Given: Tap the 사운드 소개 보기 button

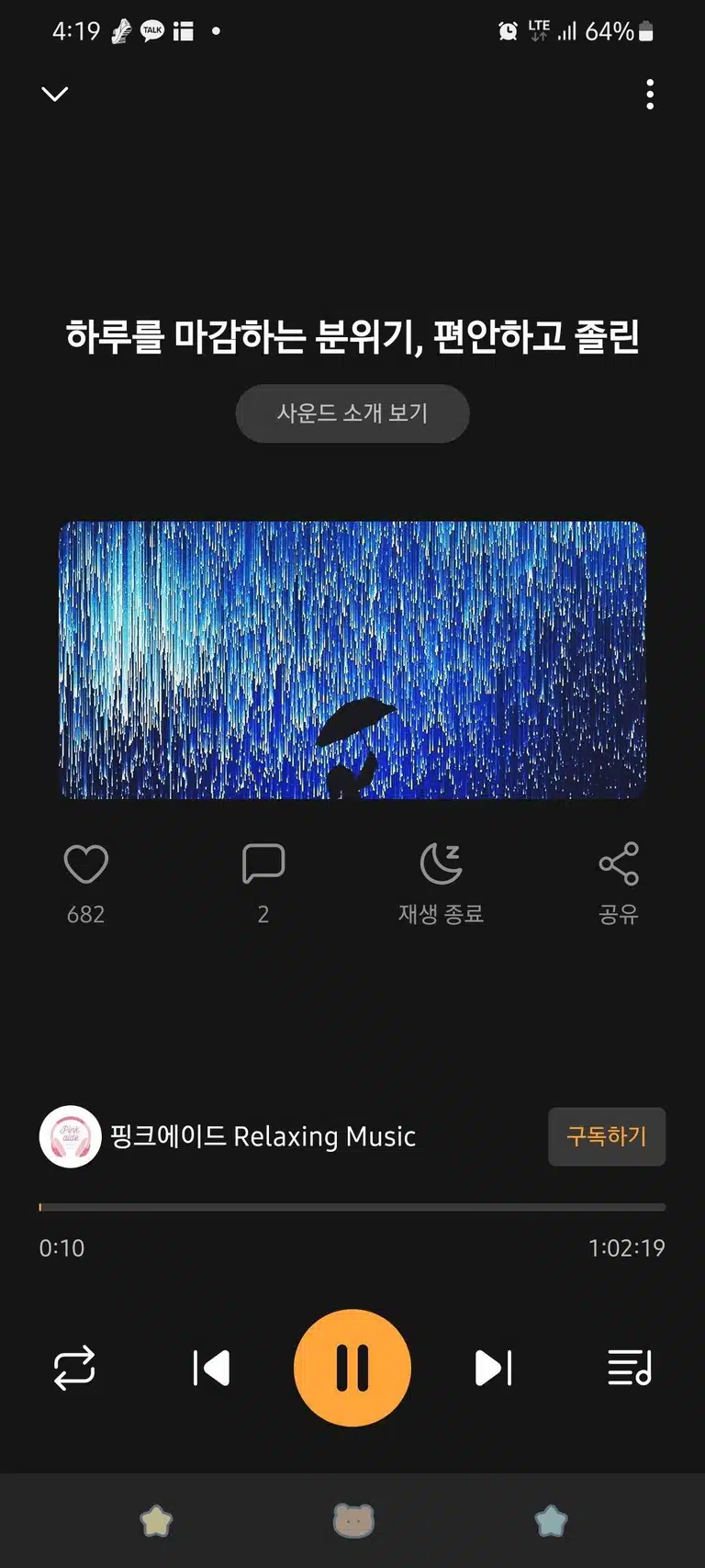Looking at the screenshot, I should (x=352, y=413).
